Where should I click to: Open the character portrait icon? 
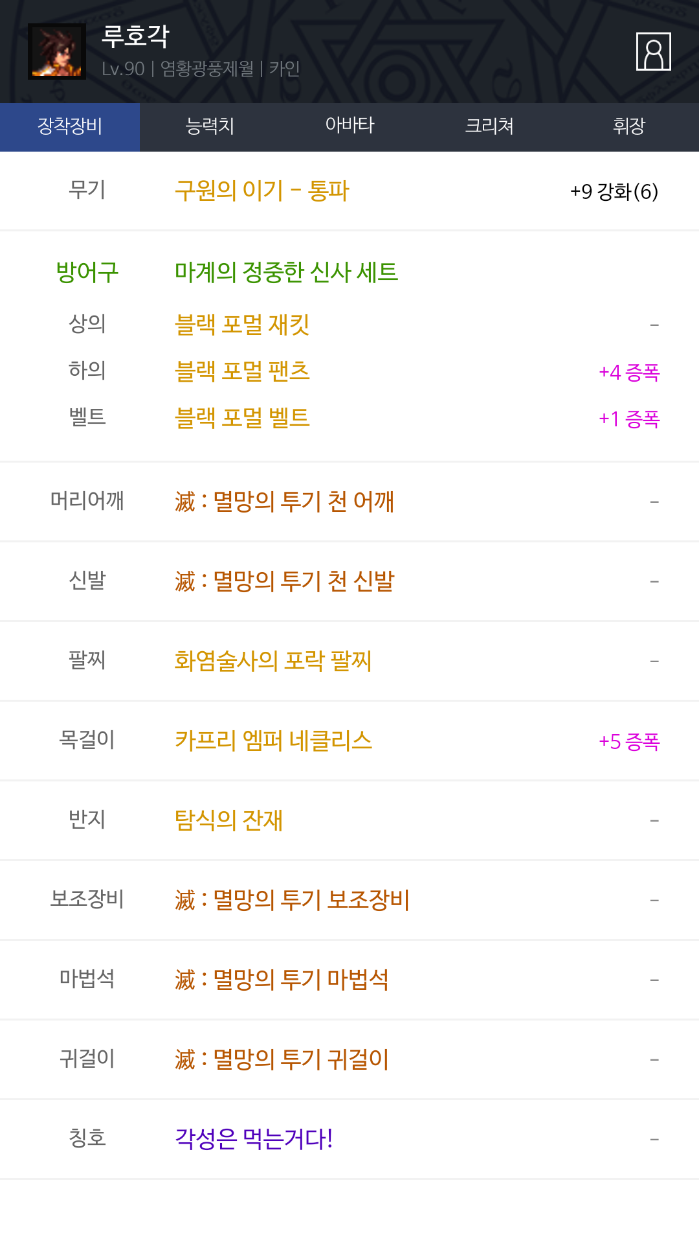click(x=56, y=51)
